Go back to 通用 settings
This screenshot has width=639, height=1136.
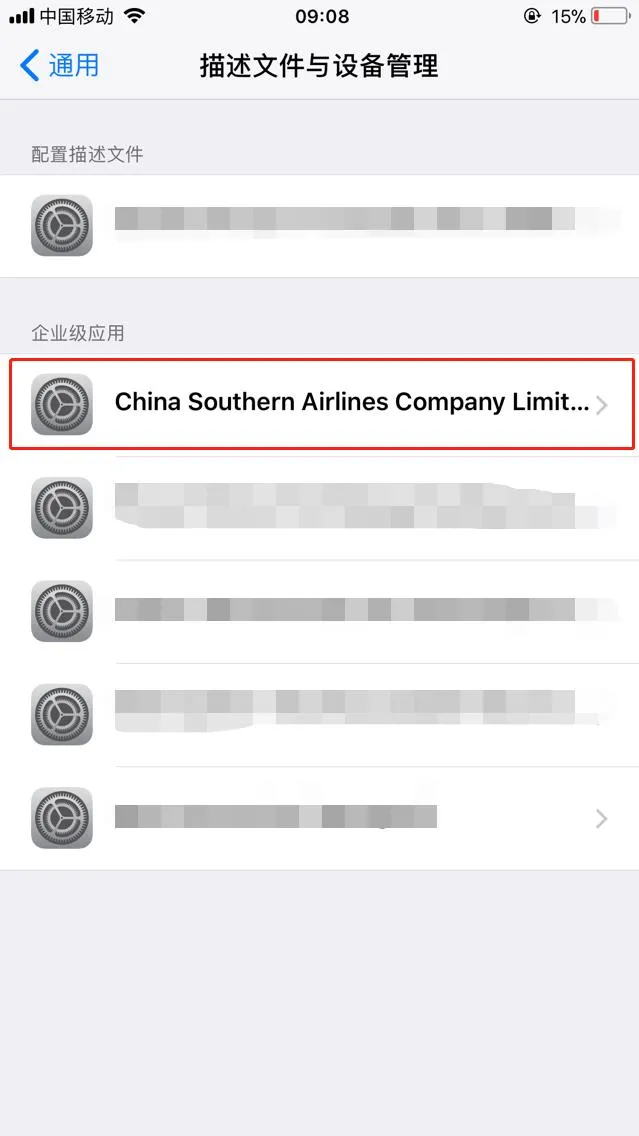(x=59, y=66)
